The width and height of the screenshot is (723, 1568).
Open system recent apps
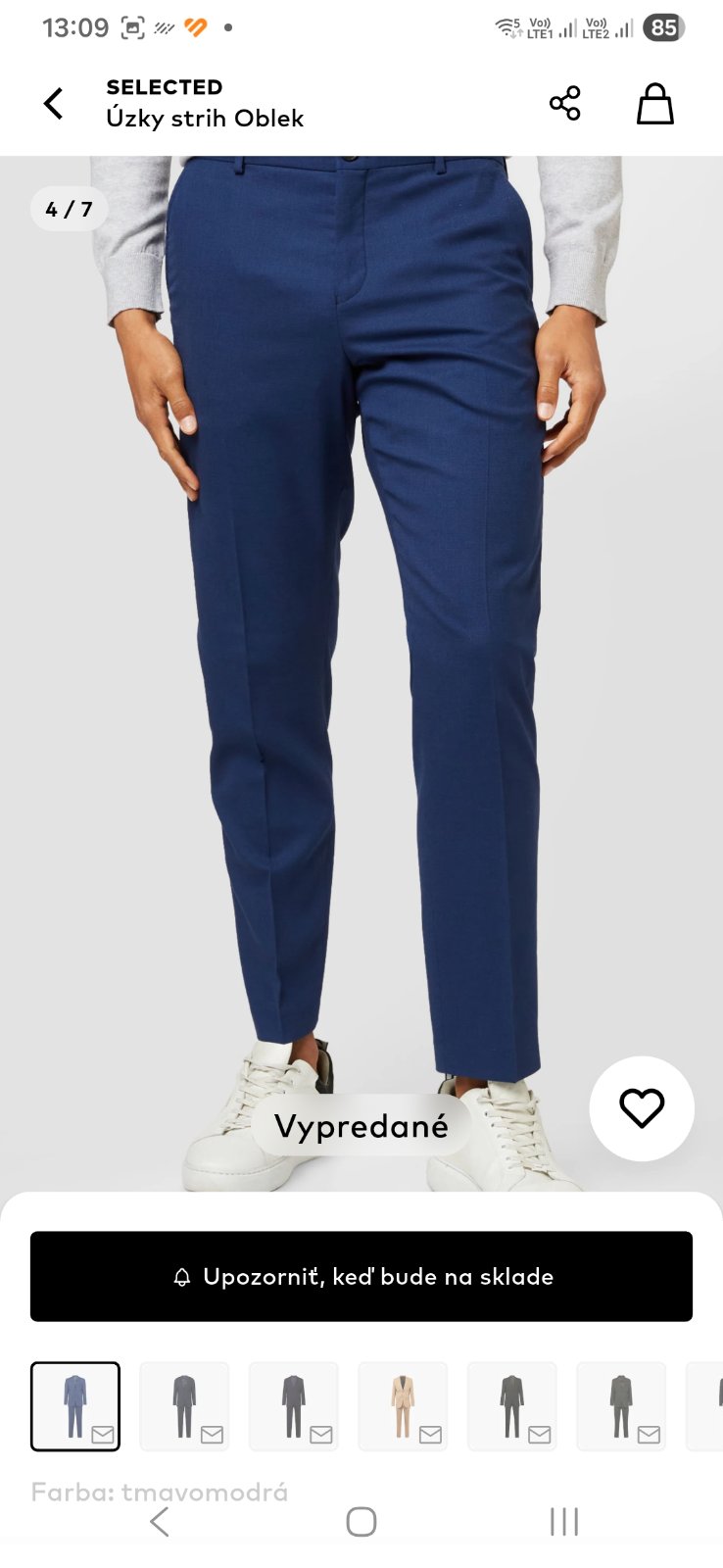pos(564,1521)
